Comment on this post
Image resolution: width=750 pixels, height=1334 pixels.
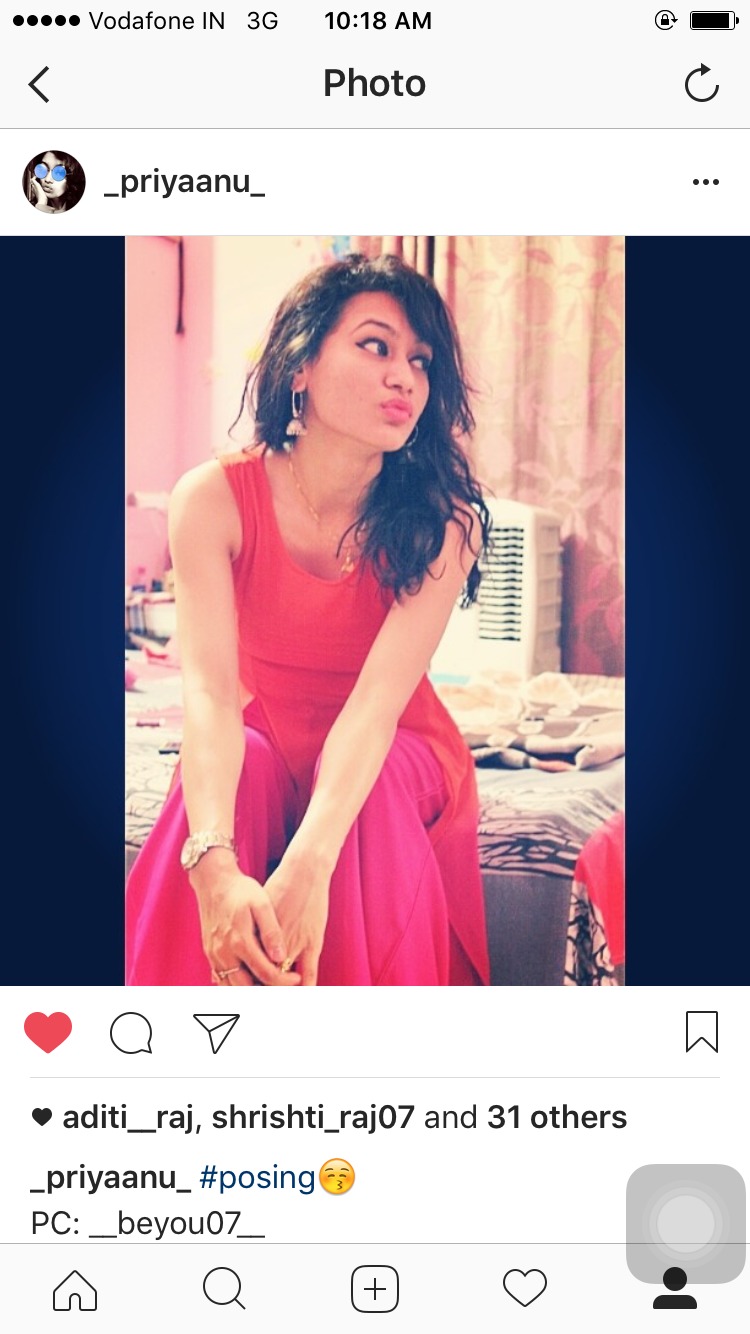(131, 1033)
